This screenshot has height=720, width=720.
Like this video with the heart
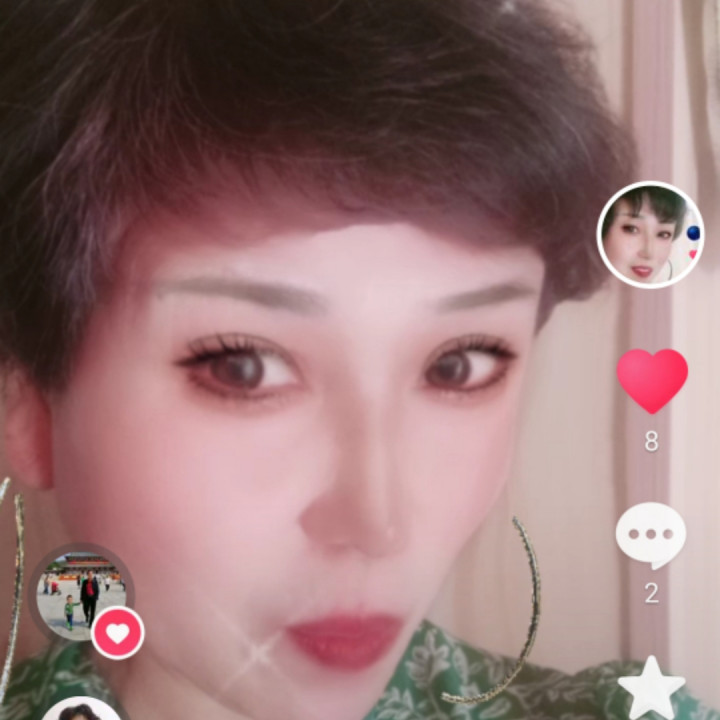pyautogui.click(x=652, y=380)
